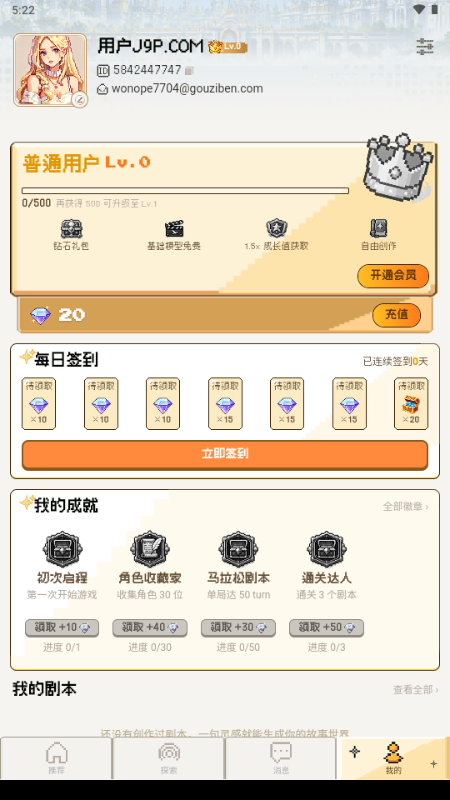
Task: Switch to the 消息 tab
Action: click(281, 758)
